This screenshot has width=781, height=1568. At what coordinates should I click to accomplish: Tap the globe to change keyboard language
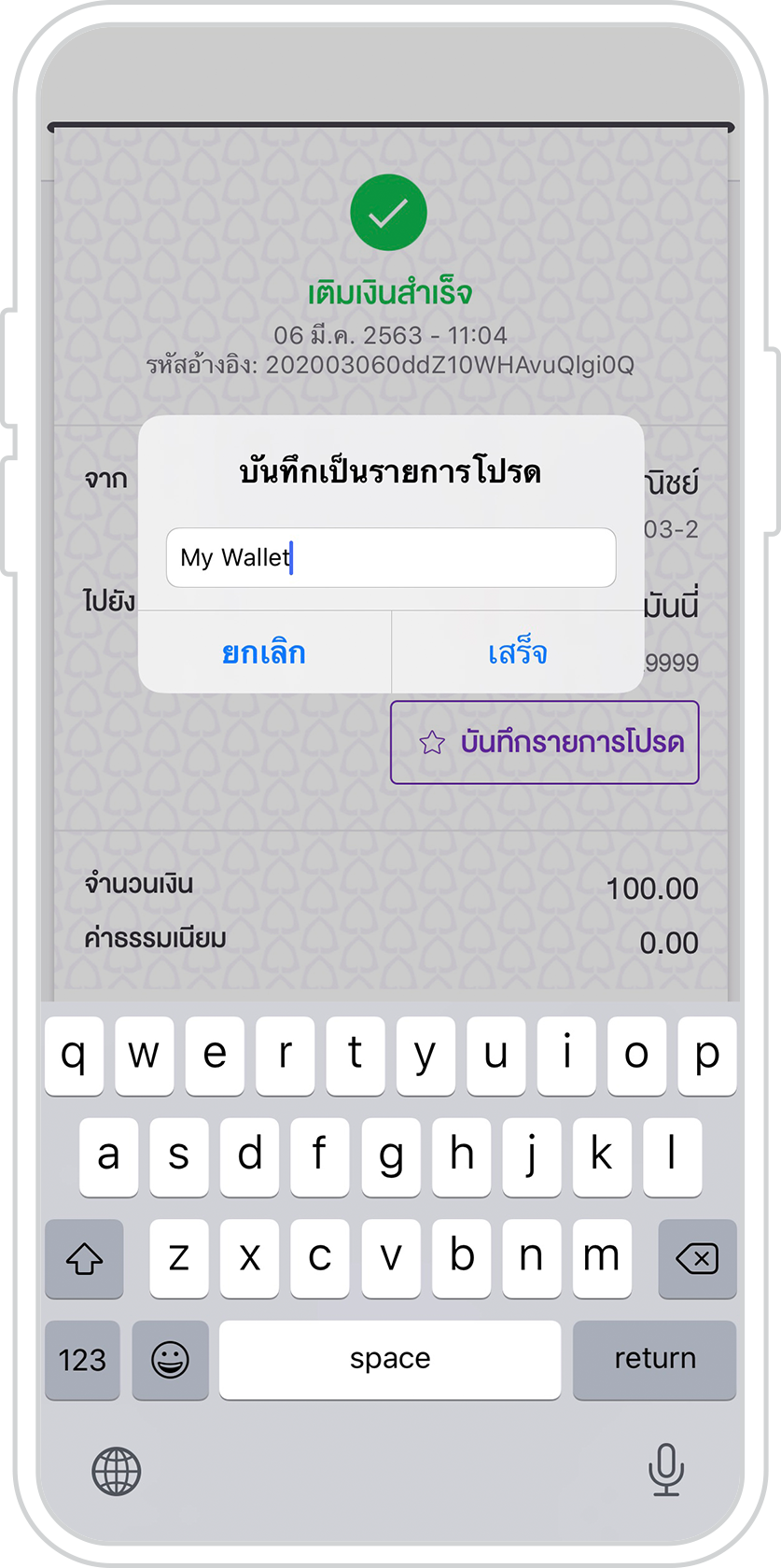(x=117, y=1472)
